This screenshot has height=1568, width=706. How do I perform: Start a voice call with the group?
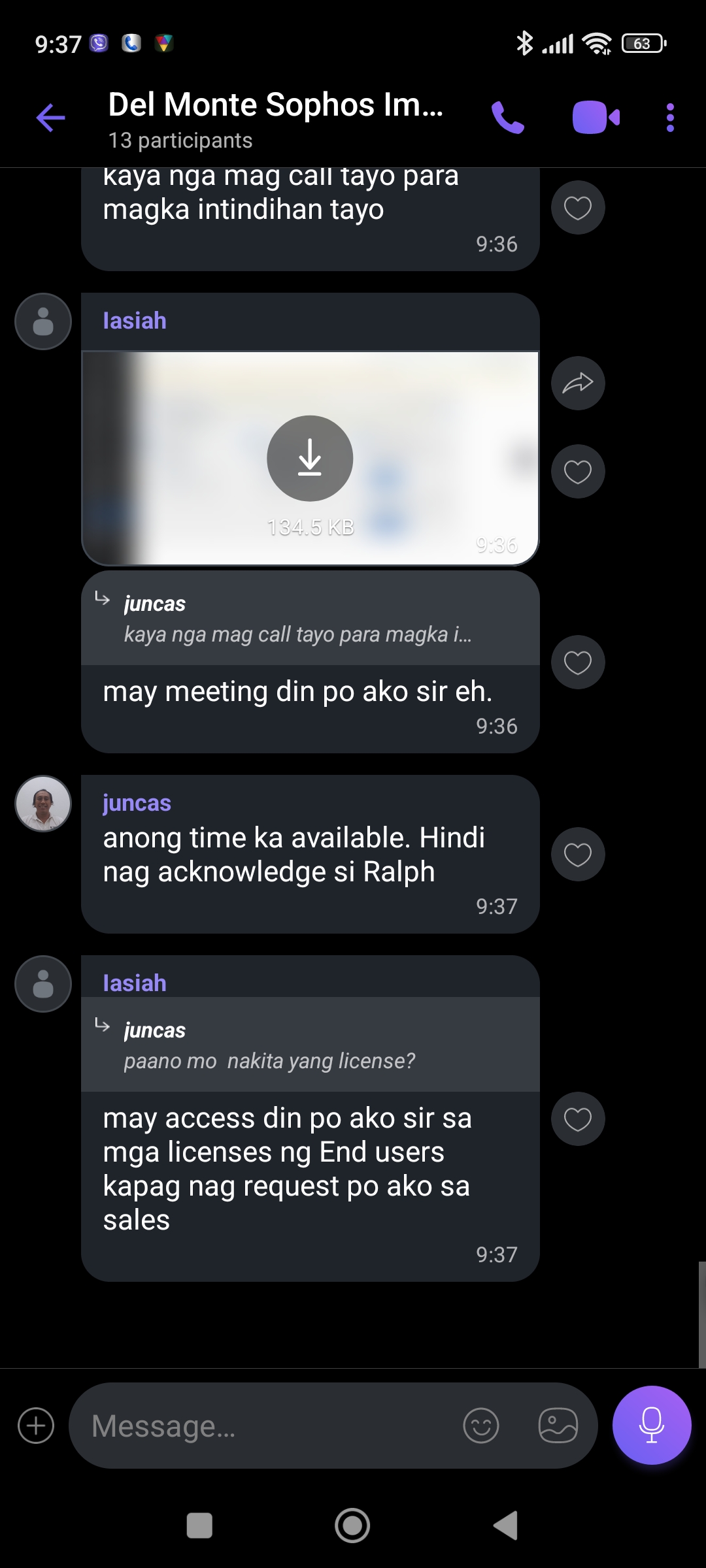point(508,118)
